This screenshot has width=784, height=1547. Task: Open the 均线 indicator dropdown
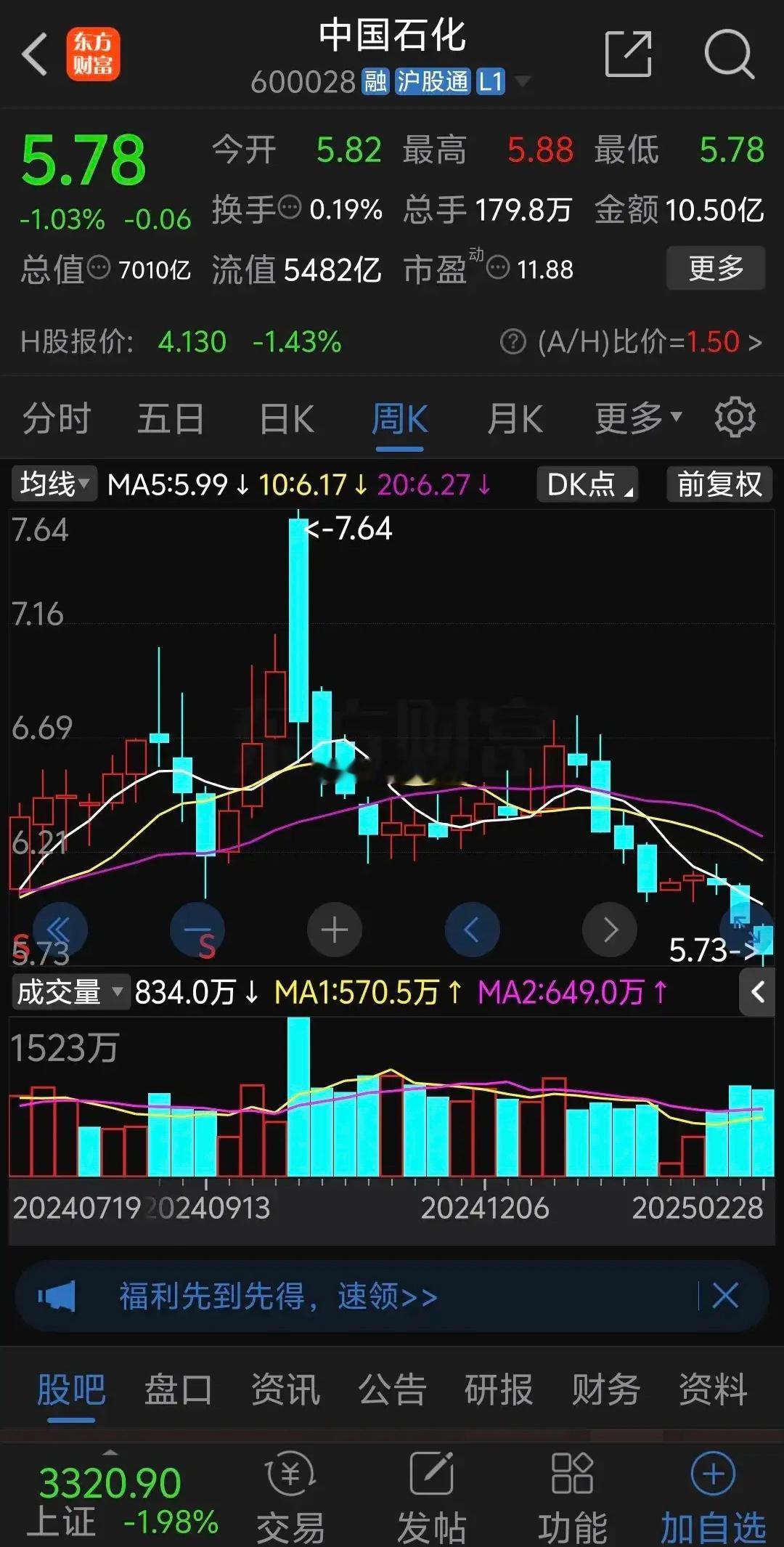coord(54,484)
